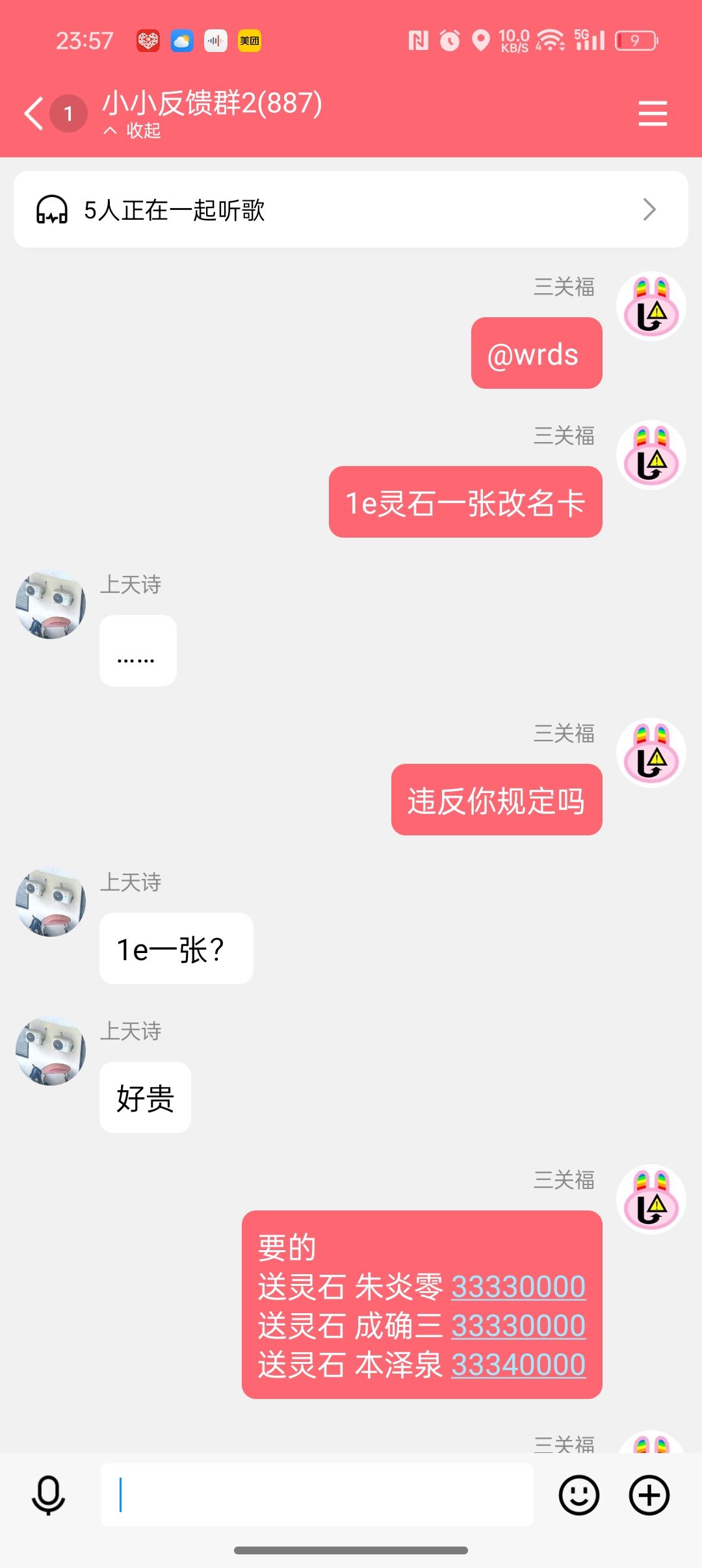702x1568 pixels.
Task: Open the 5人正在一起听歌 listening banner
Action: click(x=351, y=209)
